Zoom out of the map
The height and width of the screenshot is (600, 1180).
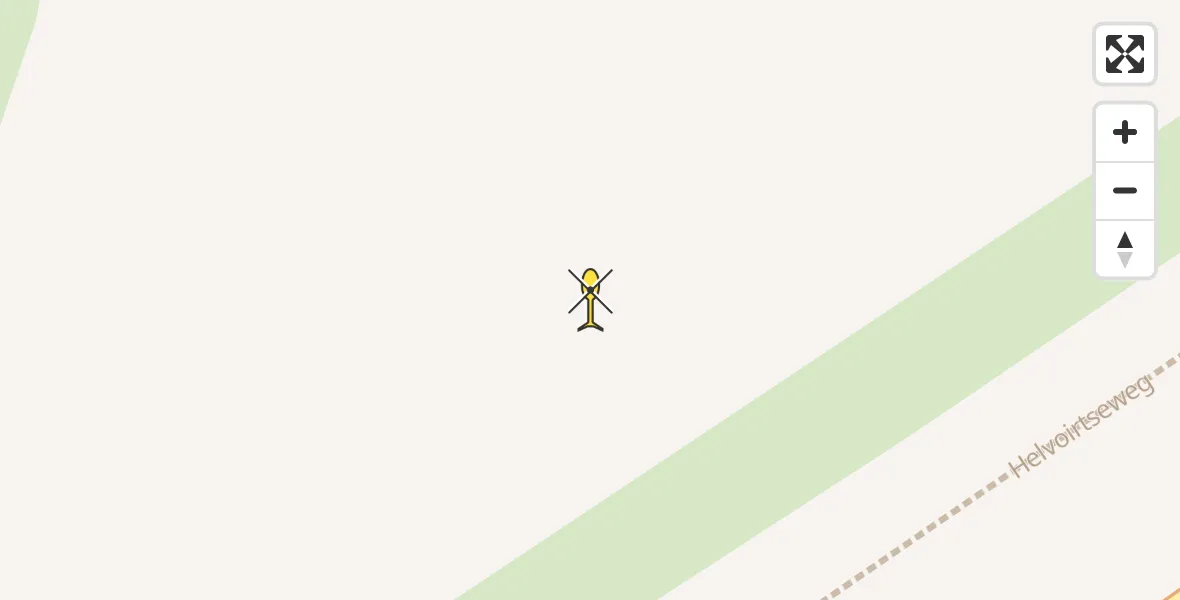click(1125, 191)
